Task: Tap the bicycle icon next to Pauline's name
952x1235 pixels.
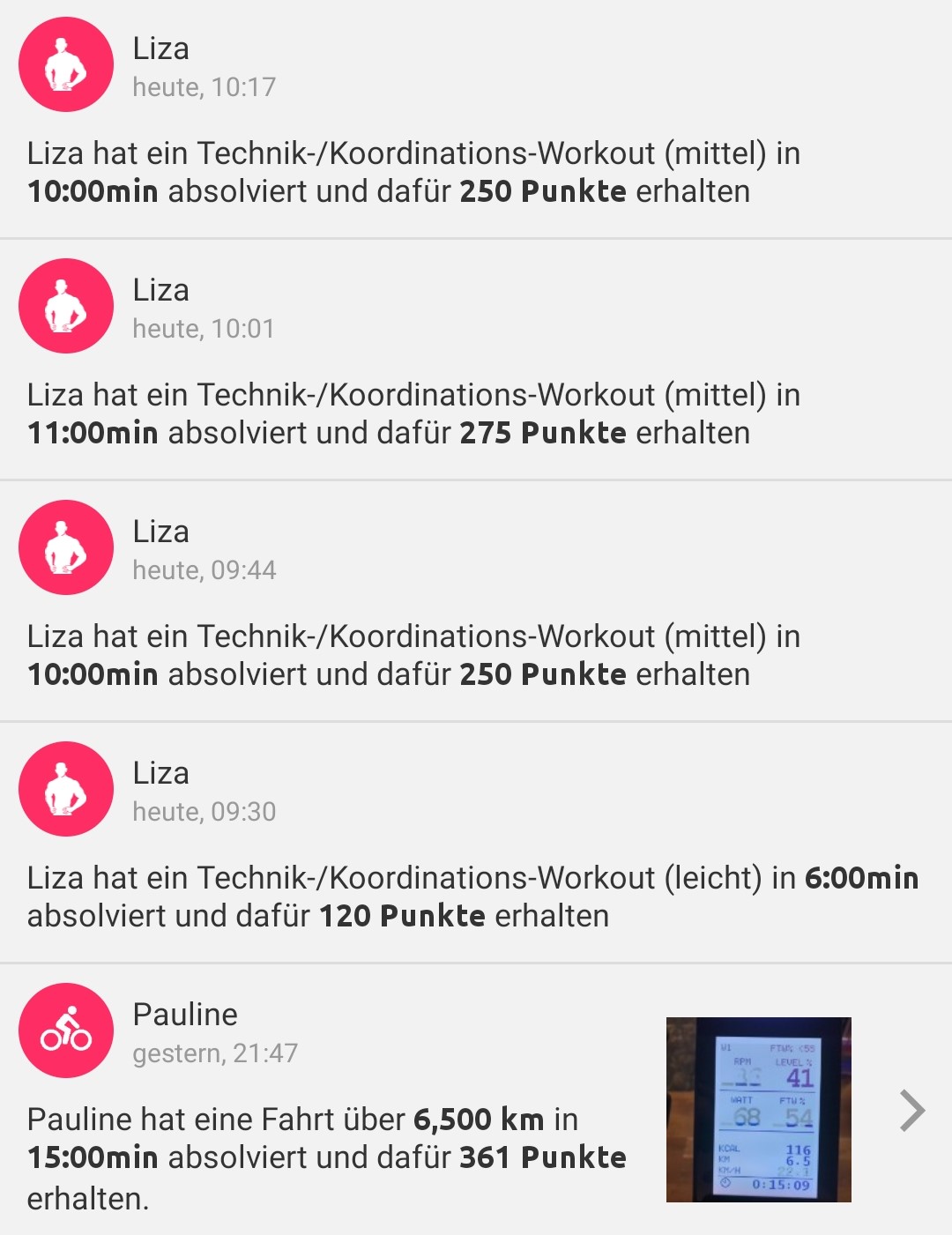Action: click(65, 1029)
